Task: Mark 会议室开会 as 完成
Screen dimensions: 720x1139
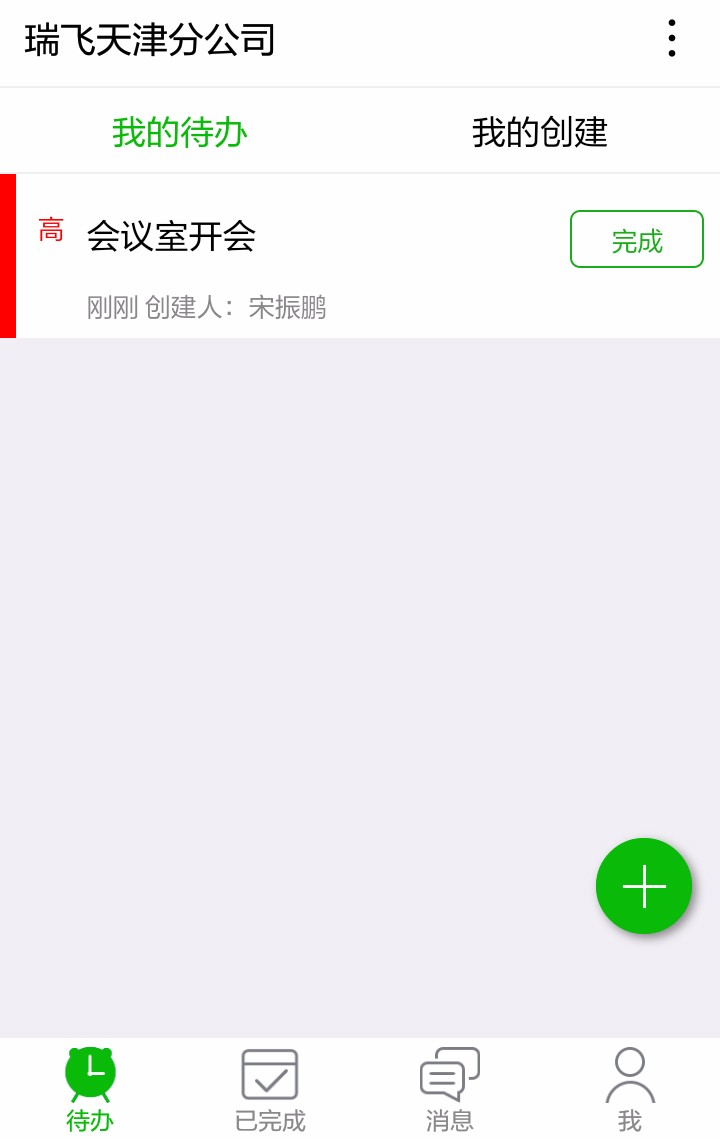Action: 636,240
